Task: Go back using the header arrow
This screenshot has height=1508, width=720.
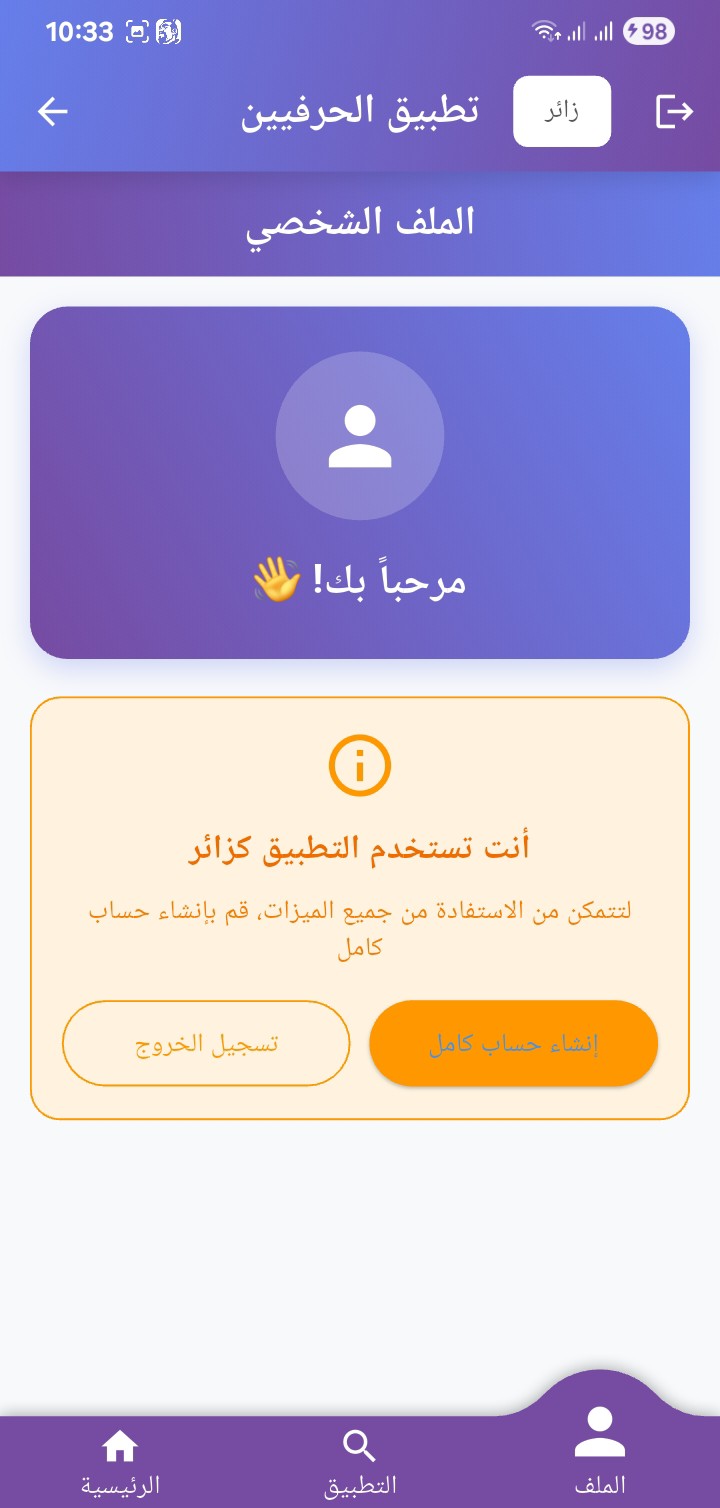Action: [53, 111]
